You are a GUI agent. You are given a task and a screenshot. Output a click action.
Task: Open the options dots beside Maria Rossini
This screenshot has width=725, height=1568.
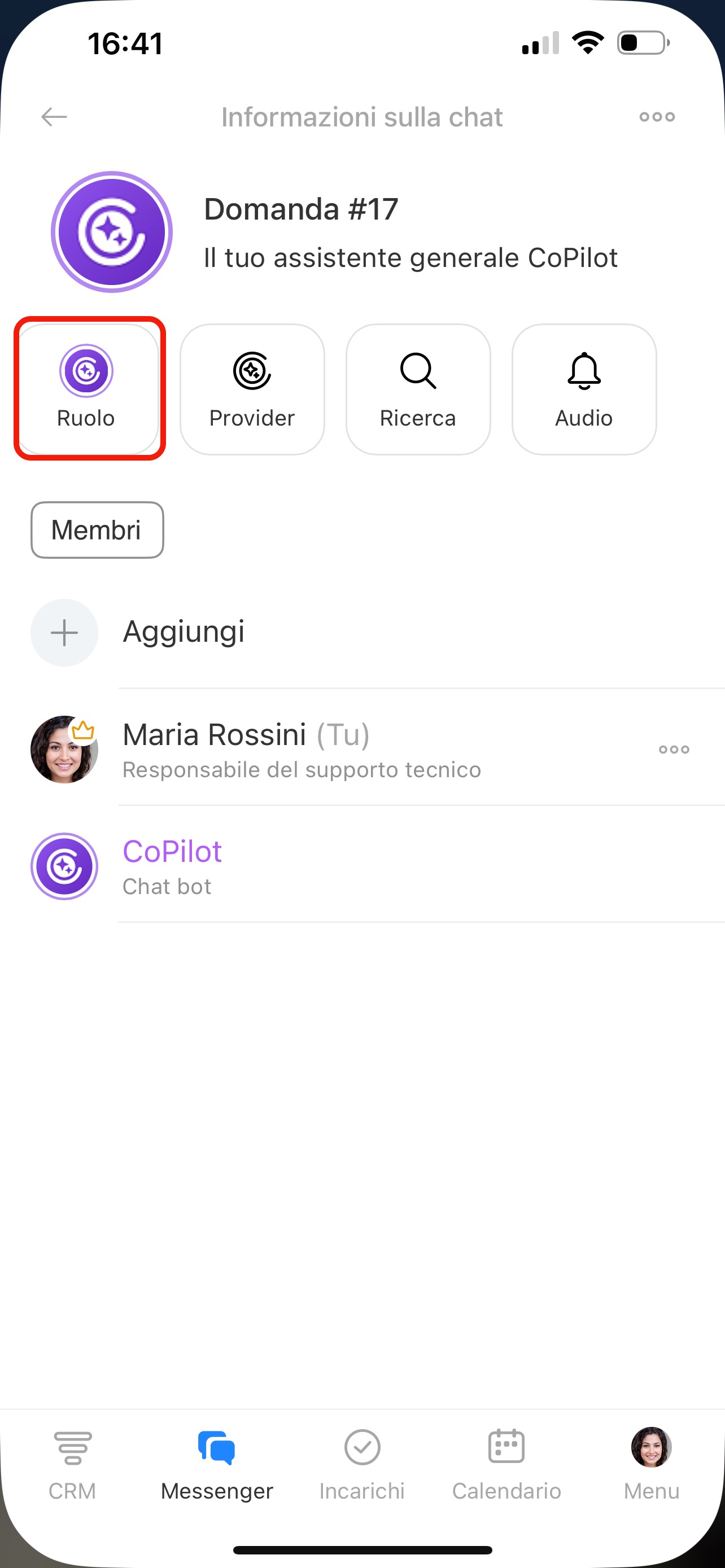point(674,750)
